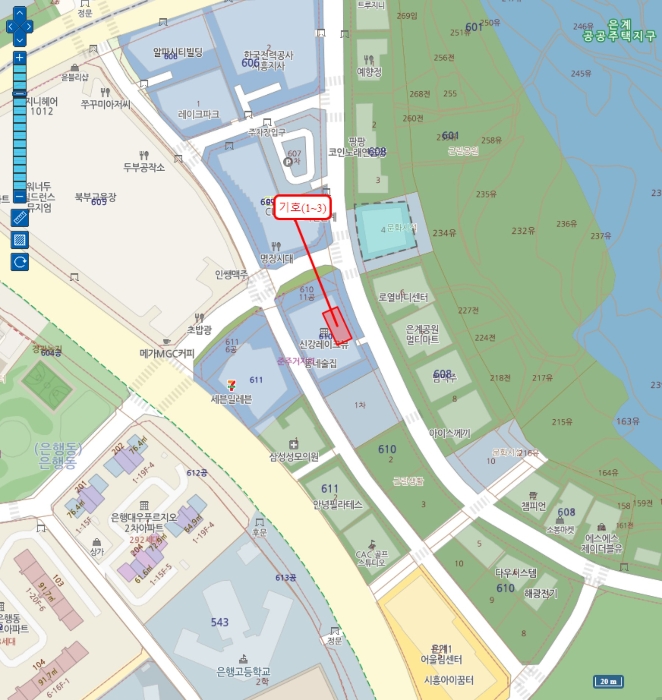Tap the 기호(1~3) marker label
Viewport: 662px width, 700px height.
coord(303,207)
